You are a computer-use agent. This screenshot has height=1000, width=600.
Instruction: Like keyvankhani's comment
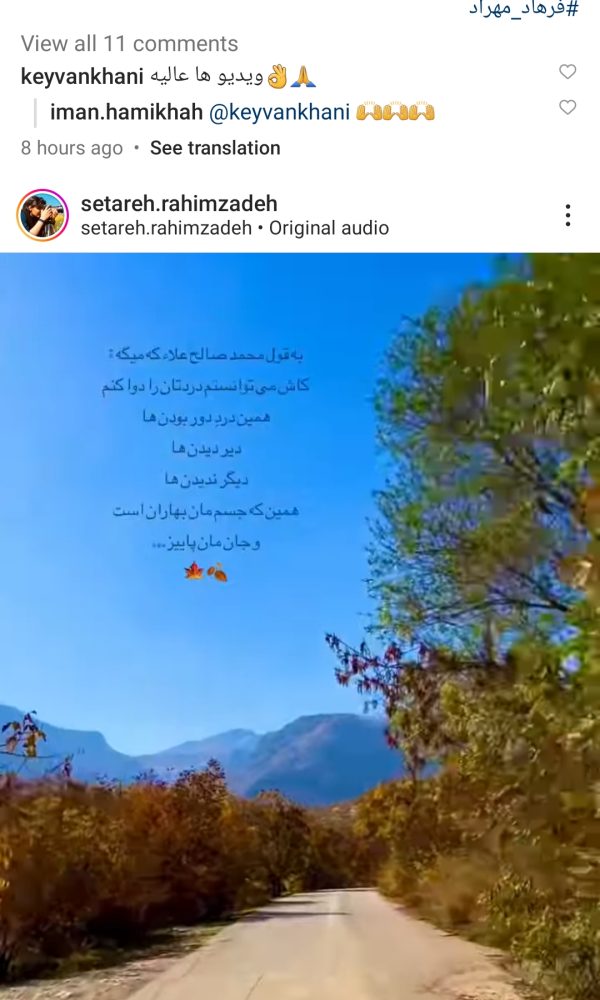pyautogui.click(x=567, y=71)
